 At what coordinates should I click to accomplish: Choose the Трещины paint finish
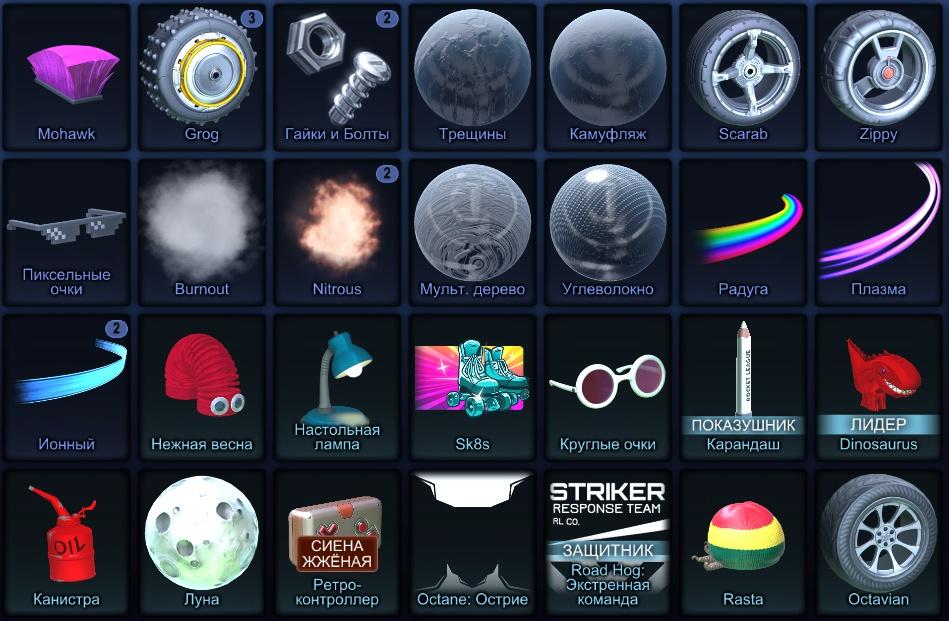[472, 76]
